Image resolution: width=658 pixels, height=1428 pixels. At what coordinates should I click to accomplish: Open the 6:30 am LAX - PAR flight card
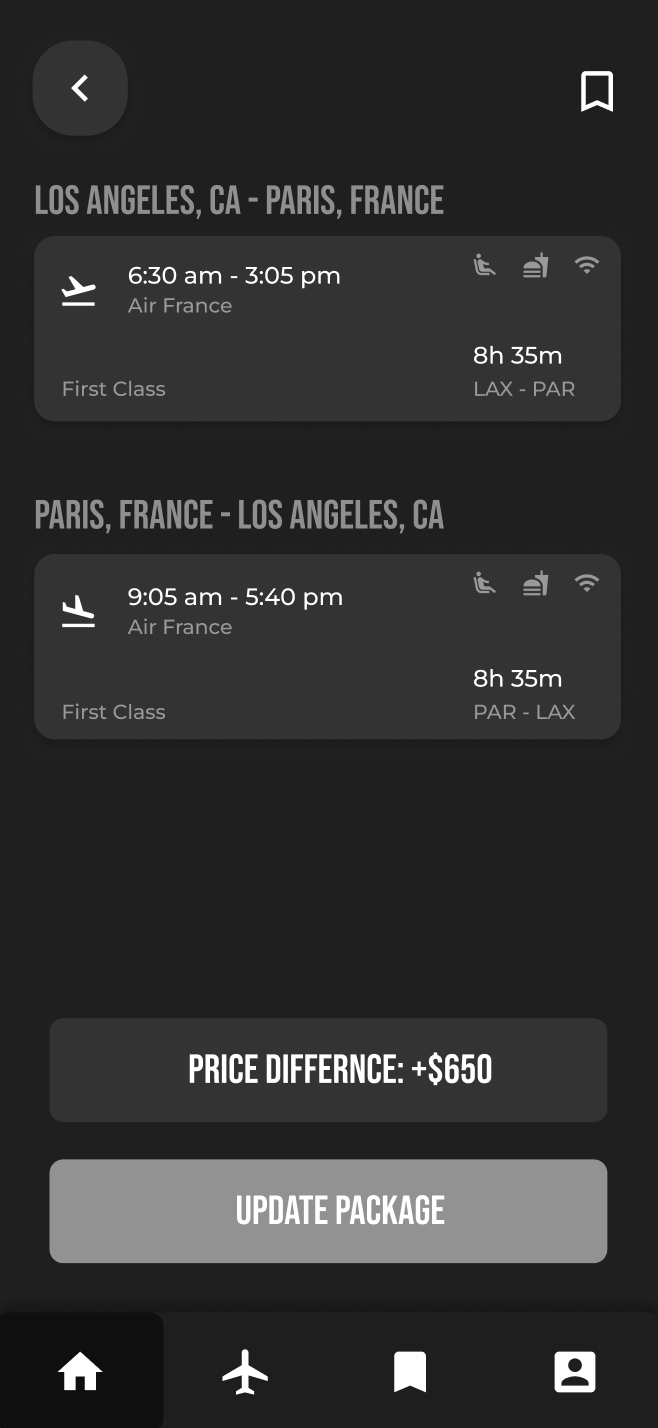(x=327, y=328)
